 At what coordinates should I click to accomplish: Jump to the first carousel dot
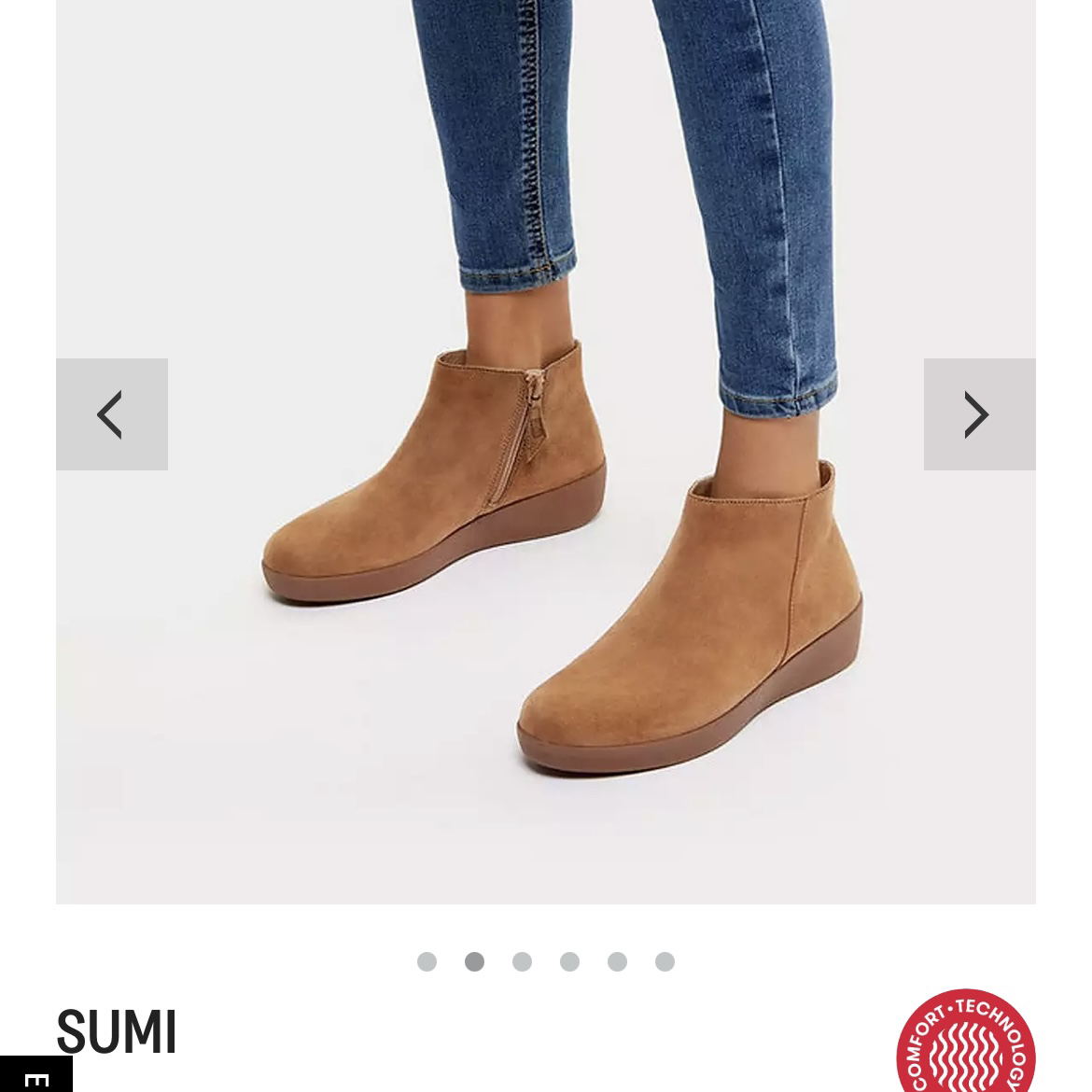click(427, 961)
